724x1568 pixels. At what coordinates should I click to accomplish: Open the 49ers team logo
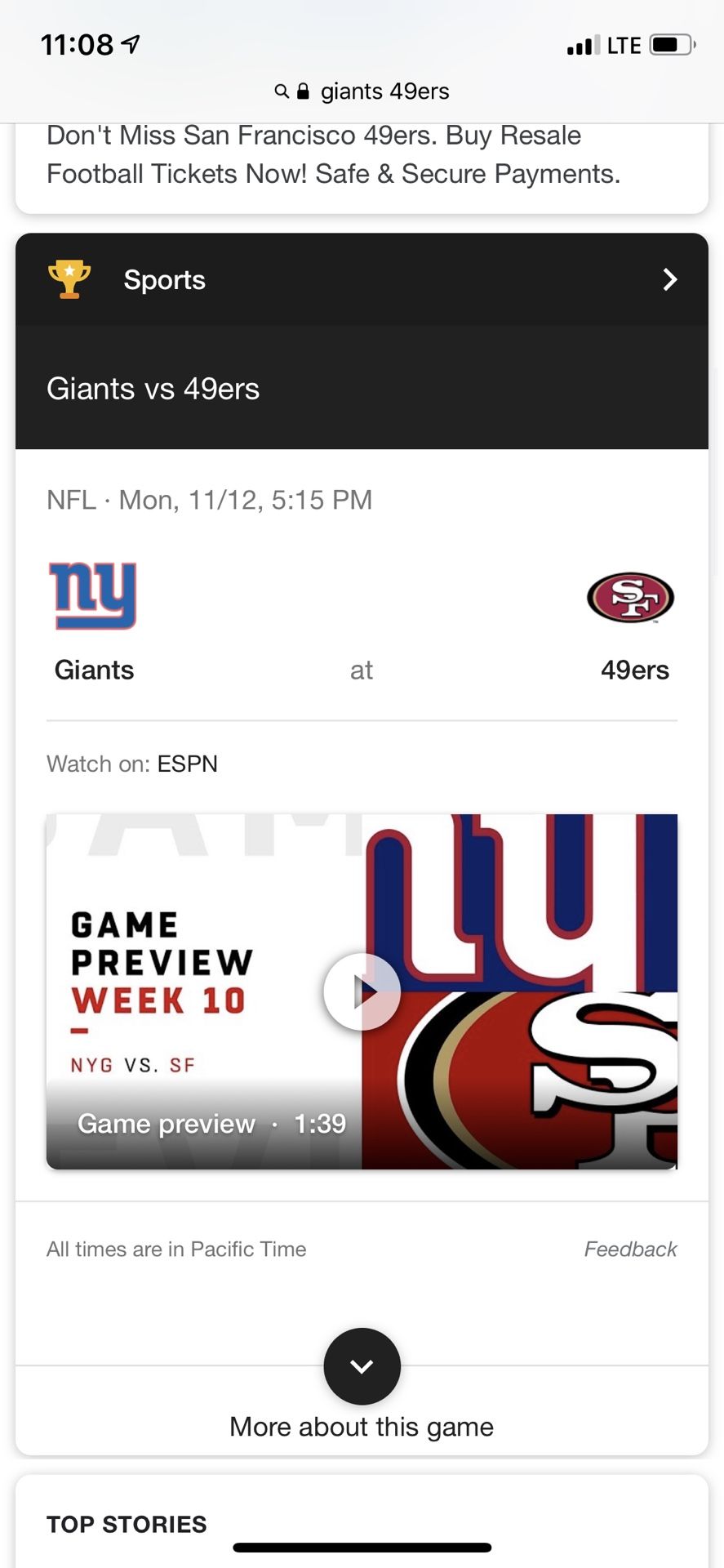[630, 597]
